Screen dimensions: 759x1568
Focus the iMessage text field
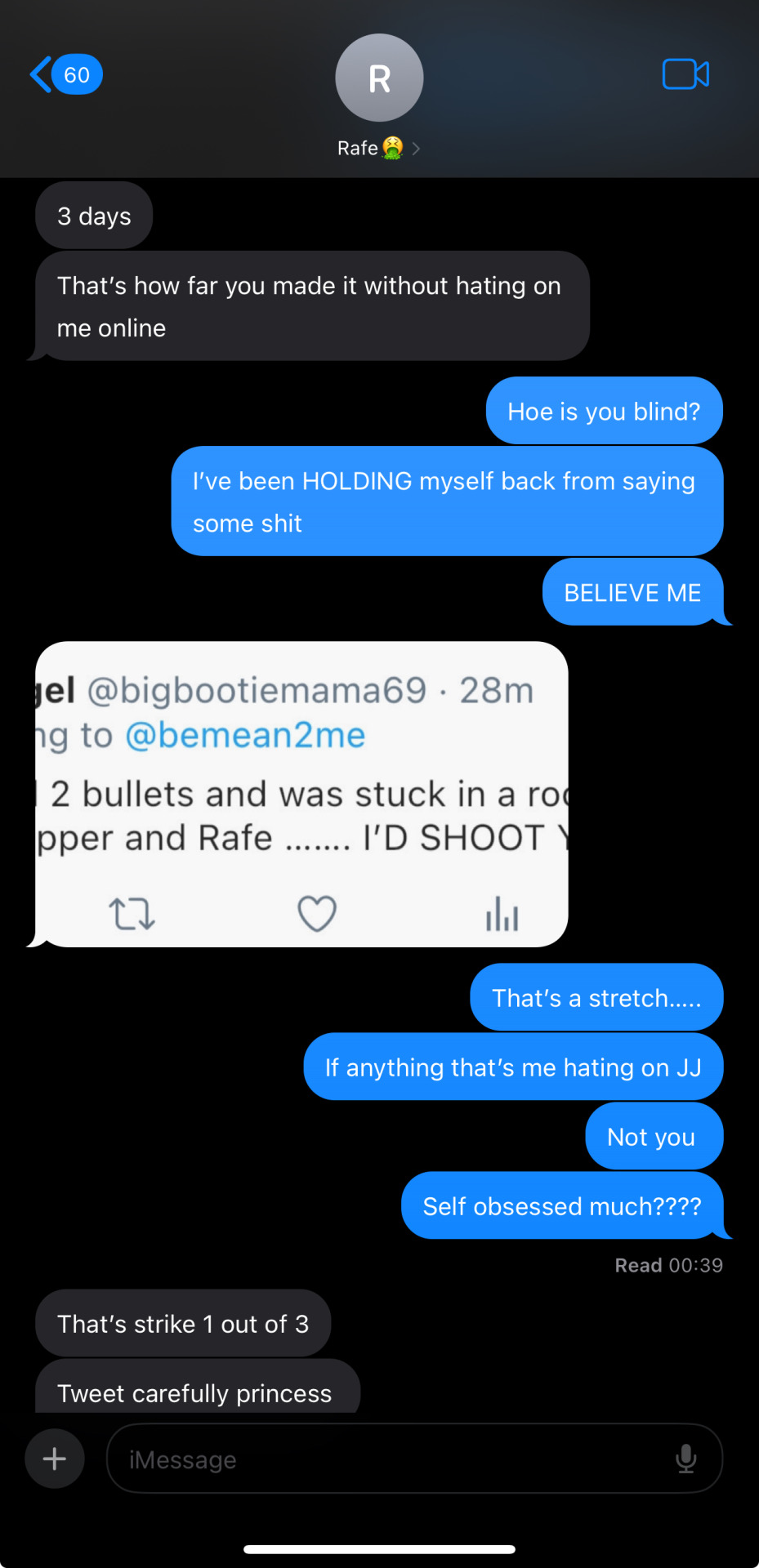392,1459
